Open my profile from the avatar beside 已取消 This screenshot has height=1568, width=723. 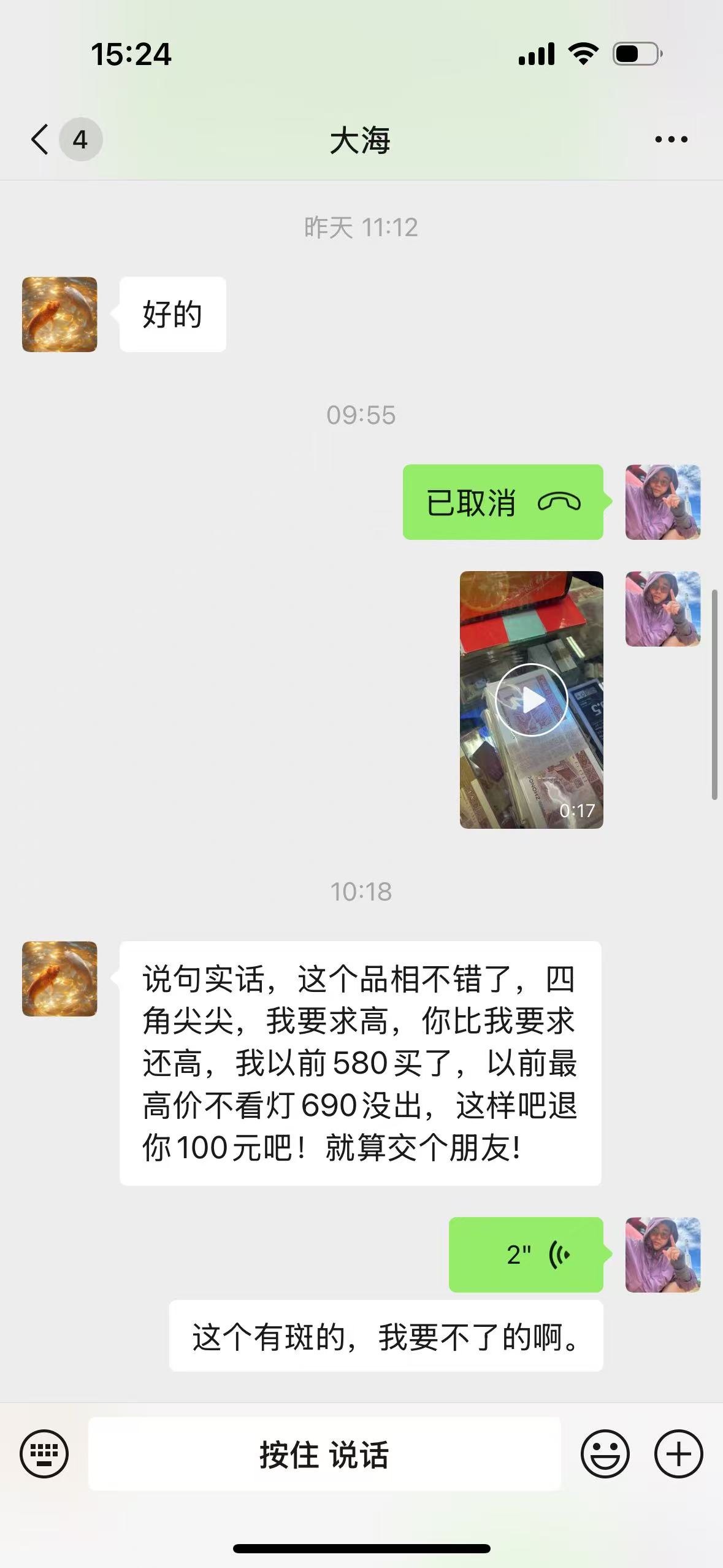pyautogui.click(x=662, y=502)
